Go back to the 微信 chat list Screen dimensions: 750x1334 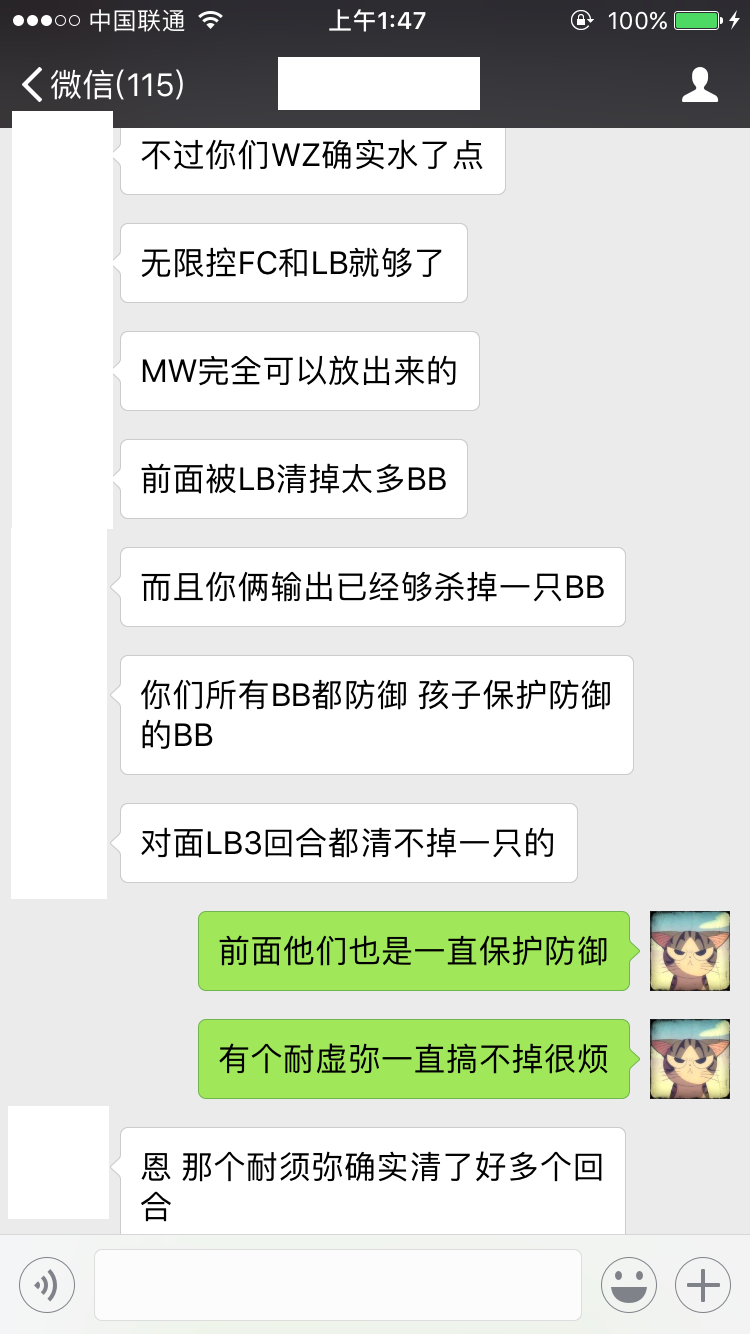[103, 84]
